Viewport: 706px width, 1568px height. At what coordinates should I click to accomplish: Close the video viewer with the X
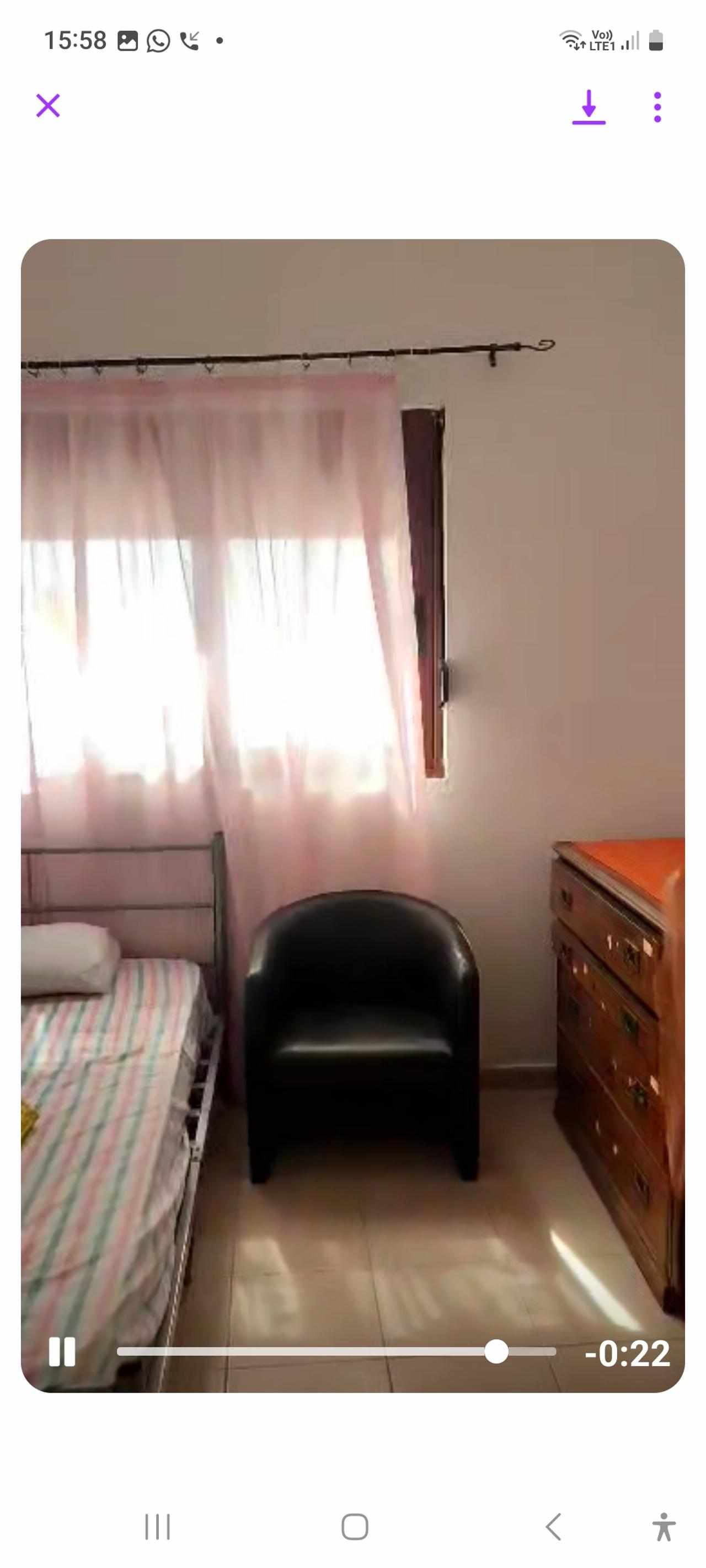click(49, 105)
